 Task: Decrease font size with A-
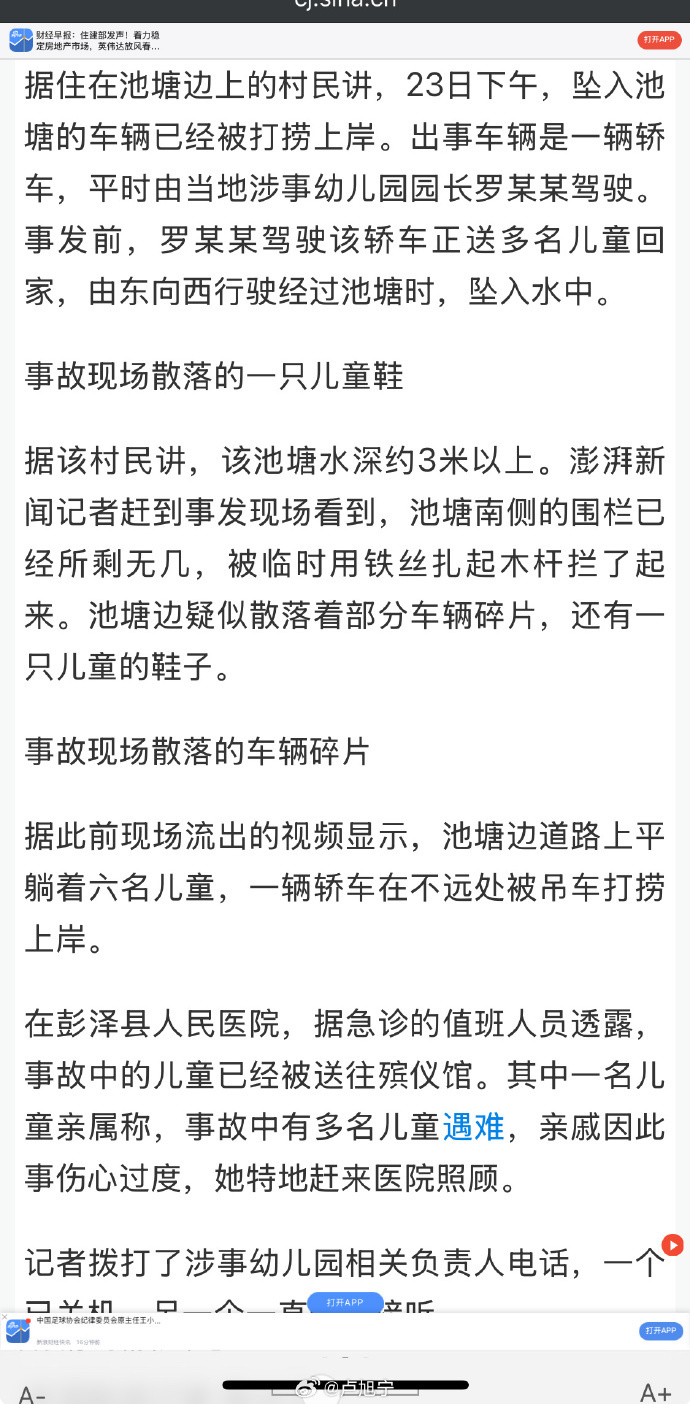[x=32, y=1394]
